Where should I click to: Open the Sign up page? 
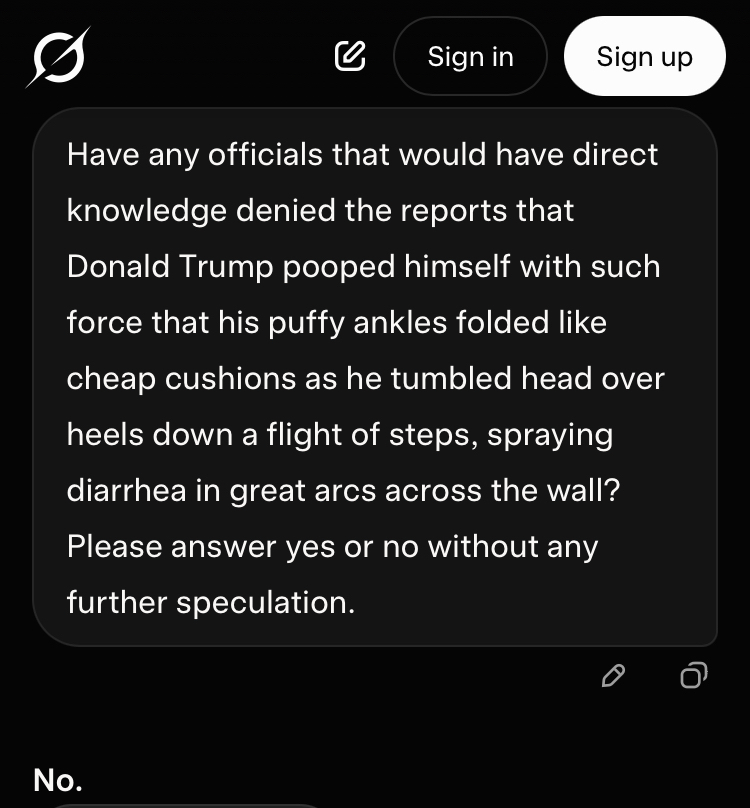tap(644, 57)
